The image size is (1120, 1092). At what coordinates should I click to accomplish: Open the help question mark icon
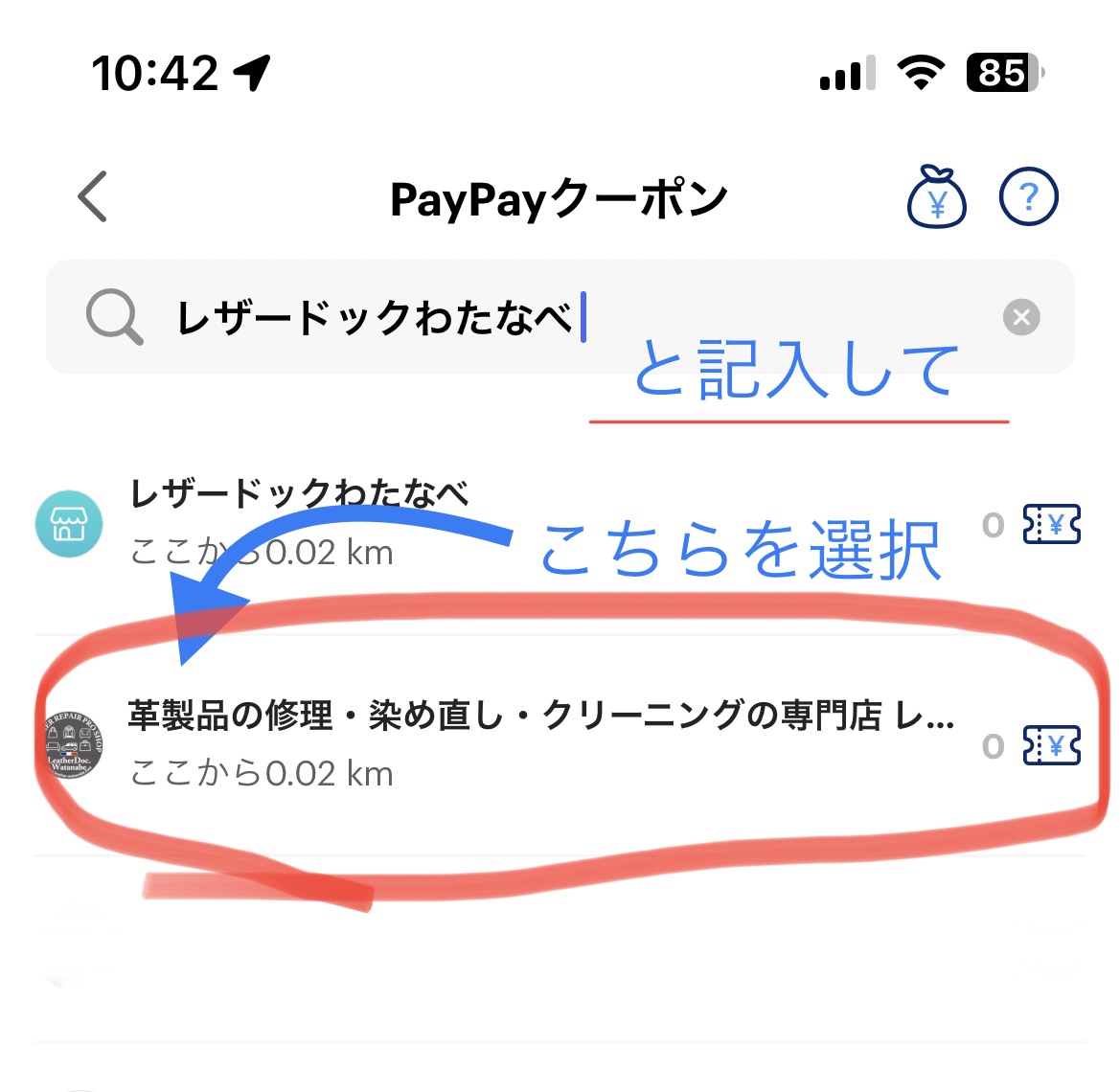1028,197
